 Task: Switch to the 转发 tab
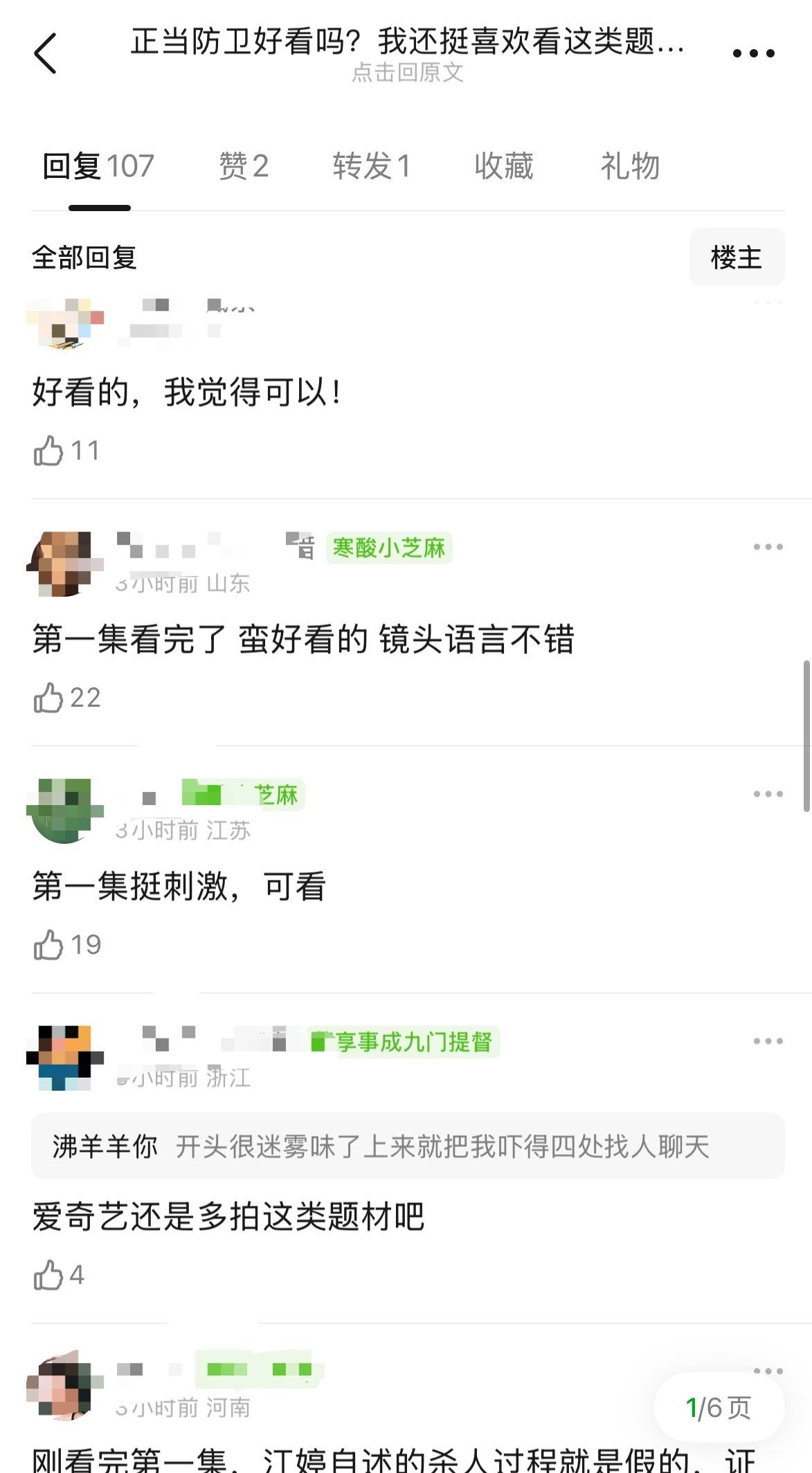[372, 167]
